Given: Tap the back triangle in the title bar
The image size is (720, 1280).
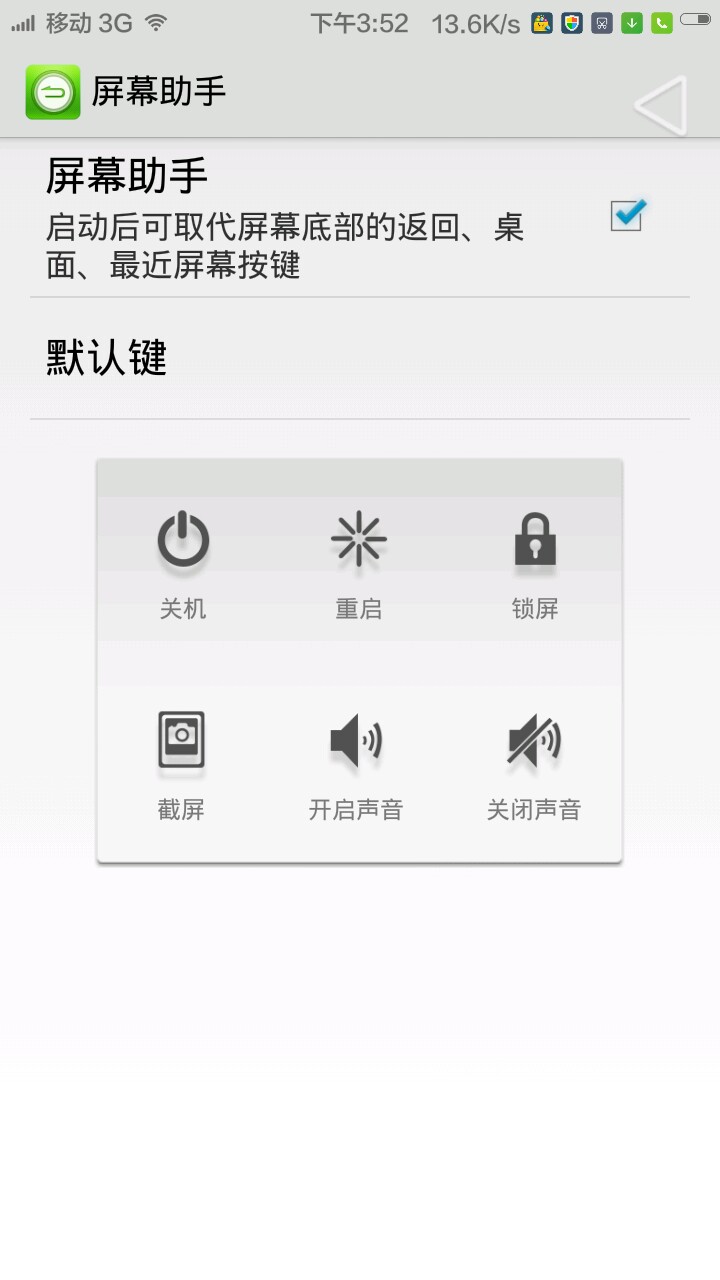Looking at the screenshot, I should coord(661,104).
